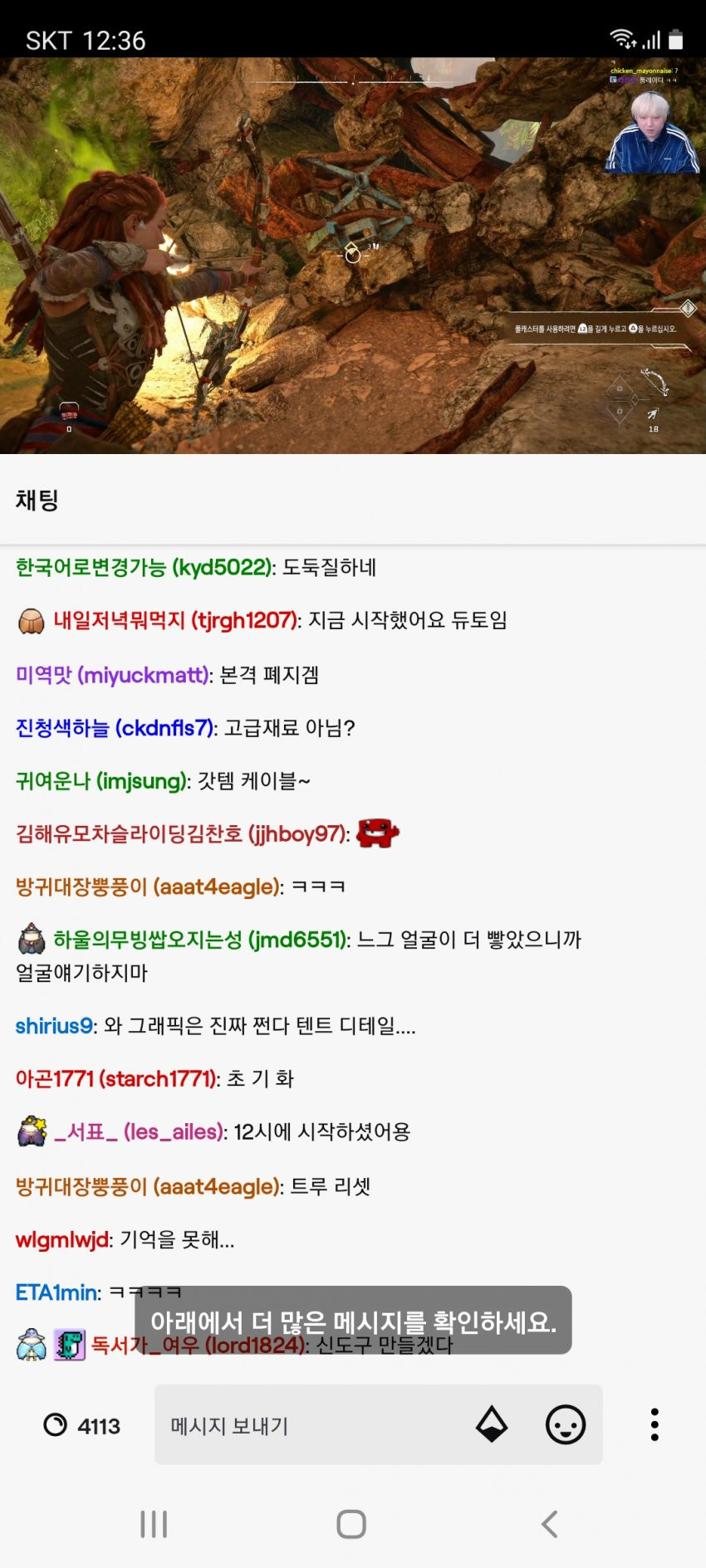
Task: Open the emote picker smiley
Action: 566,1425
